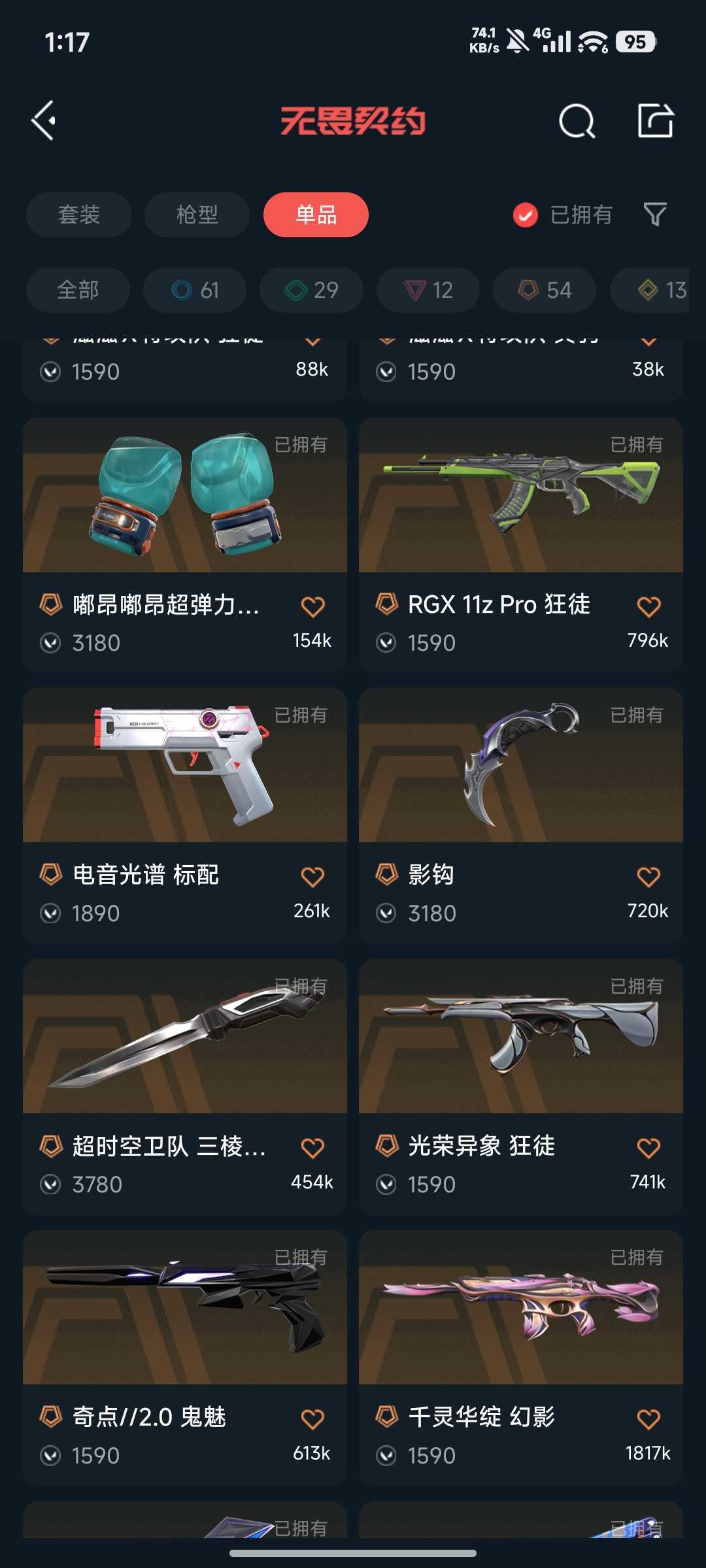Select the blue tier rarity filter showing 61

click(x=195, y=290)
